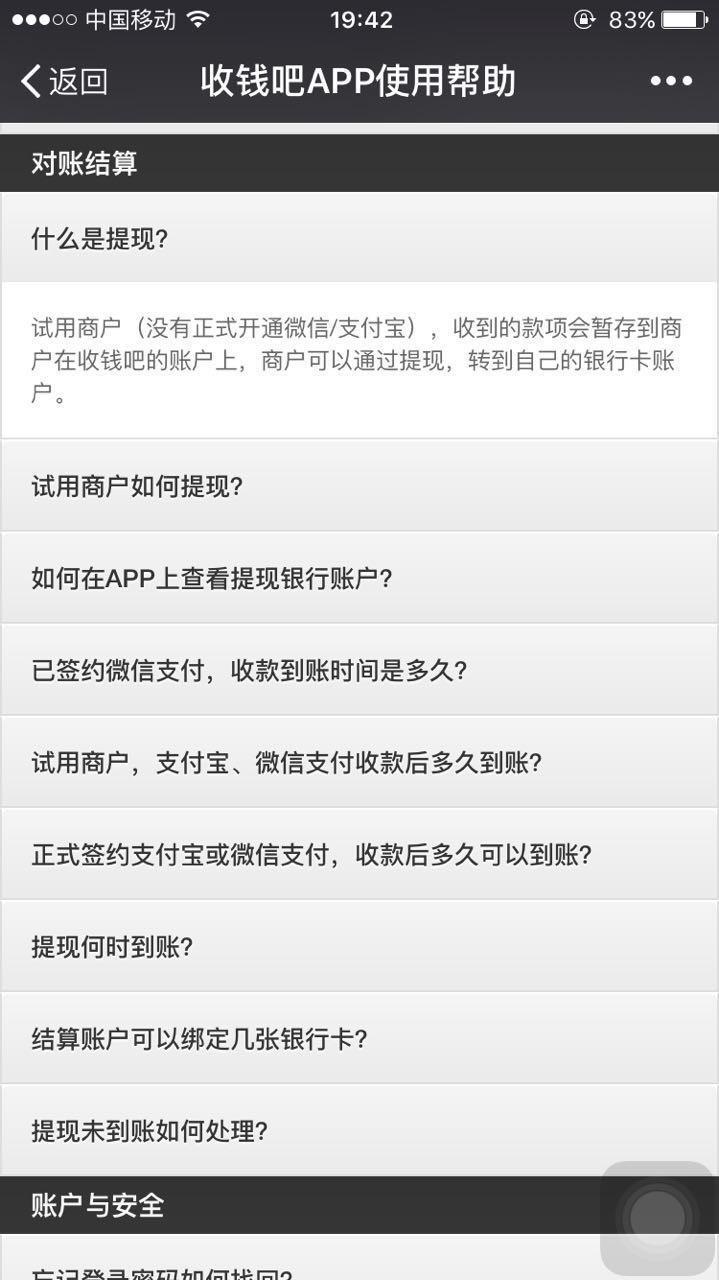The height and width of the screenshot is (1280, 719).
Task: Expand 已签约微信支付，收款到账时间是多久? question
Action: [x=359, y=670]
